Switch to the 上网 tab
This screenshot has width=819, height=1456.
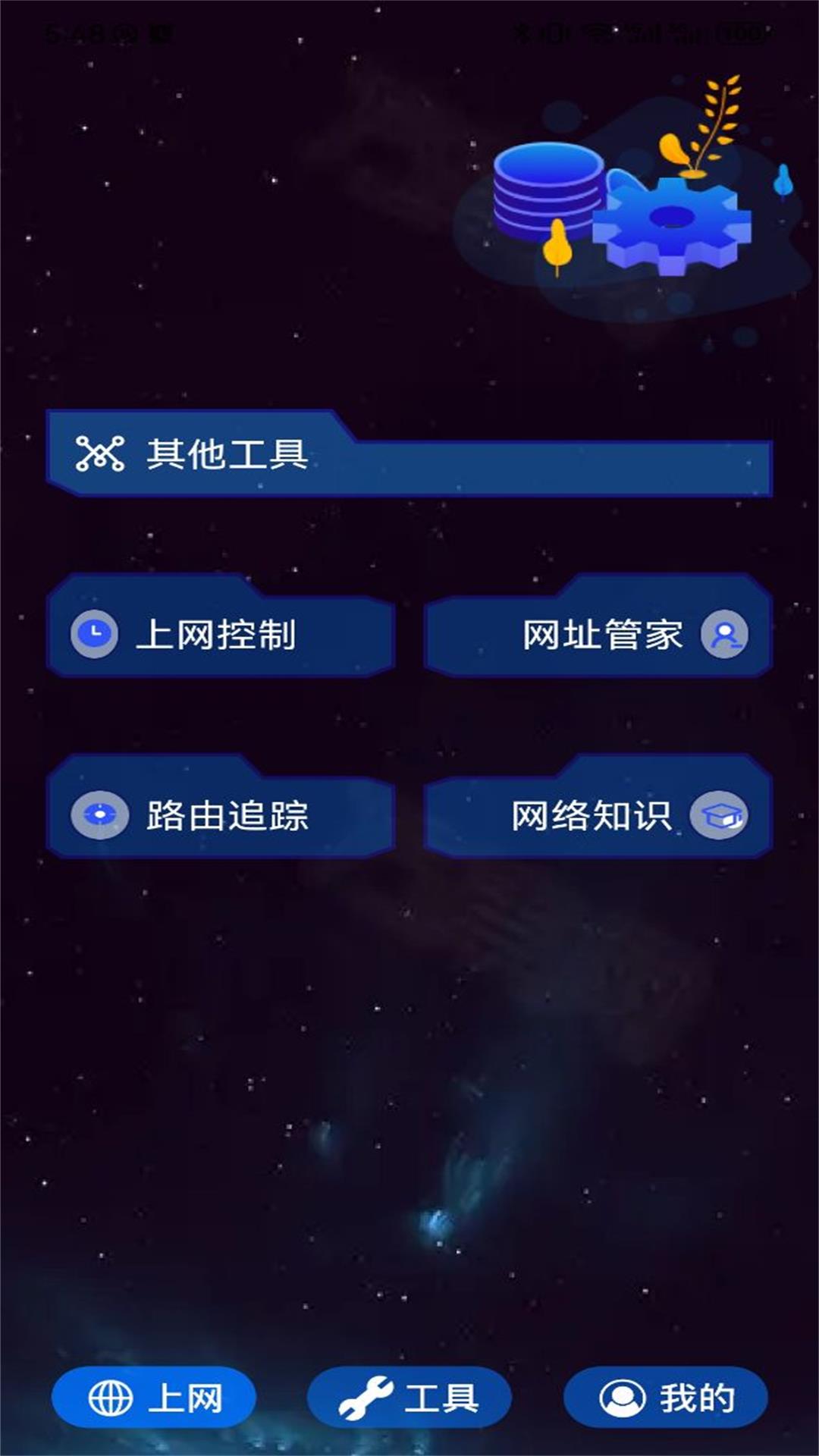point(154,1397)
